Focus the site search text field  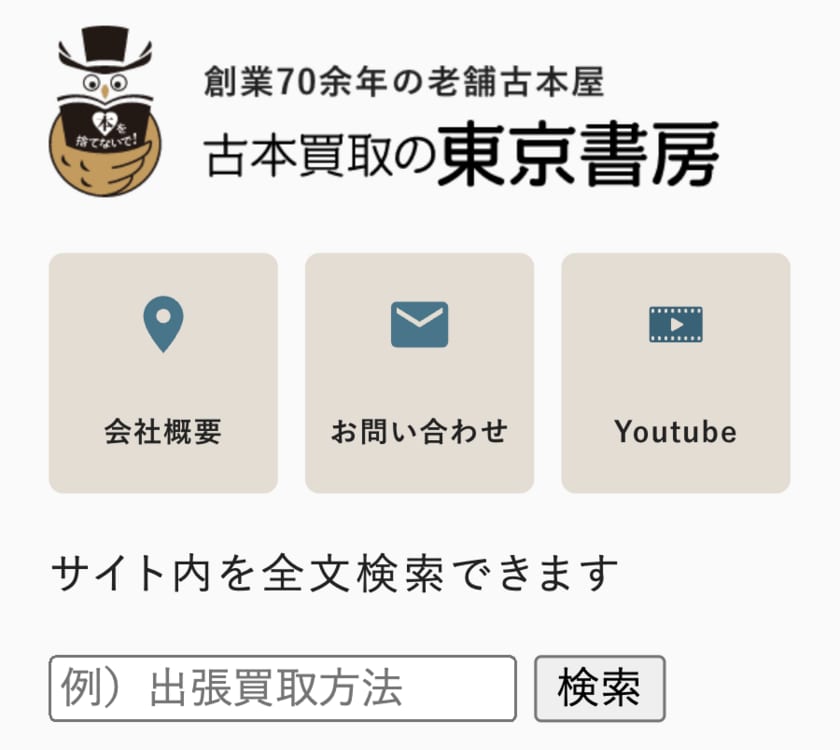pos(282,688)
